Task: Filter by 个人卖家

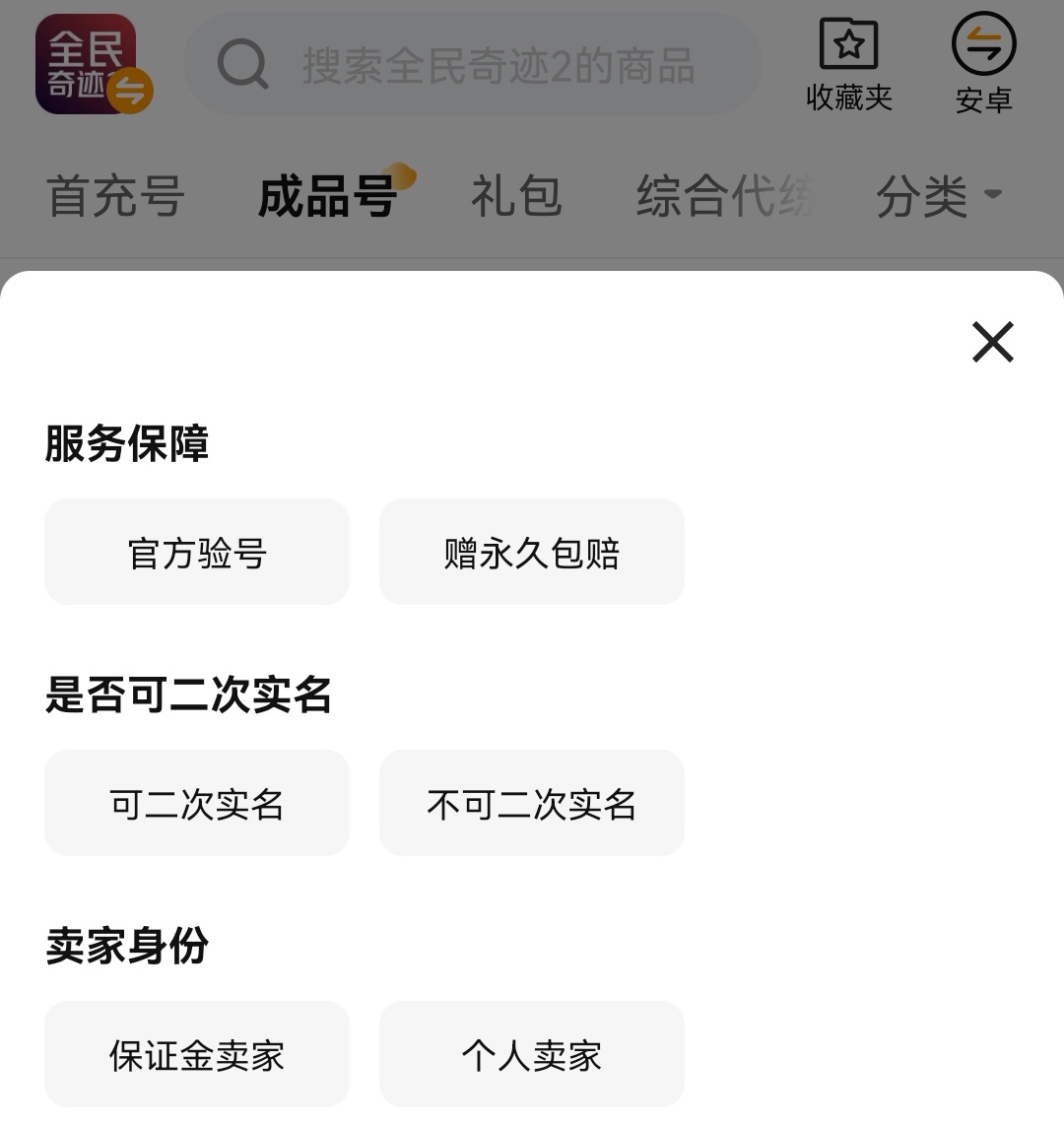Action: coord(531,1055)
